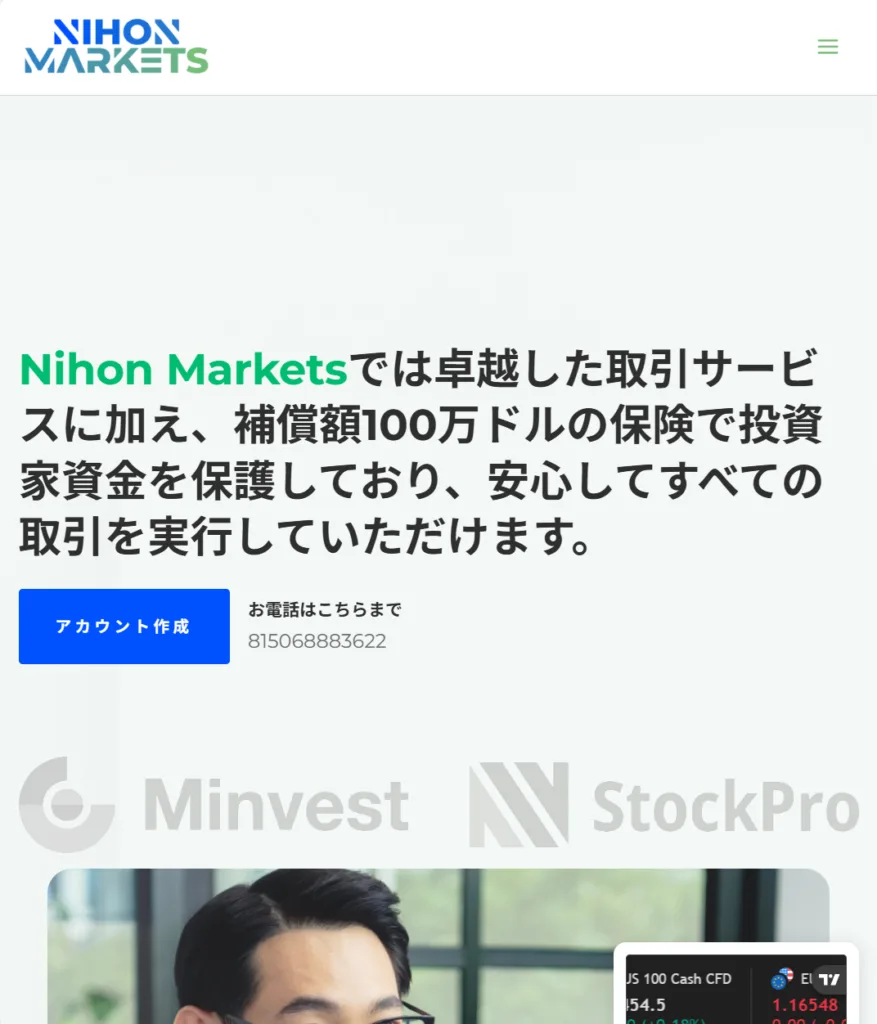
Task: Call the phone number 815068883622
Action: 317,641
